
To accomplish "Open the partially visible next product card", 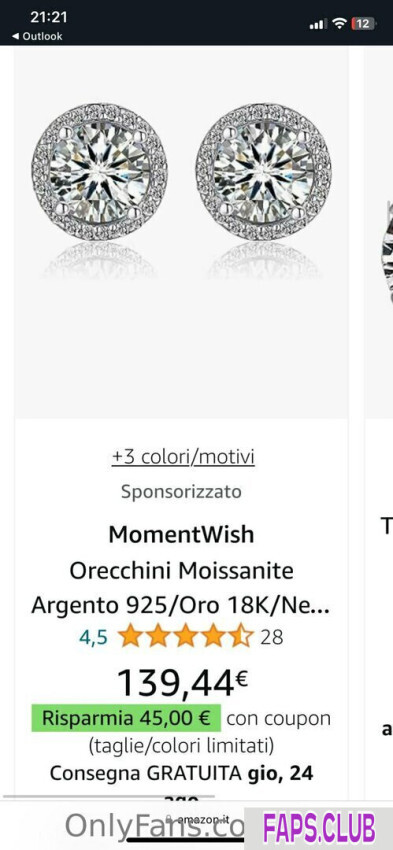I will pyautogui.click(x=379, y=423).
